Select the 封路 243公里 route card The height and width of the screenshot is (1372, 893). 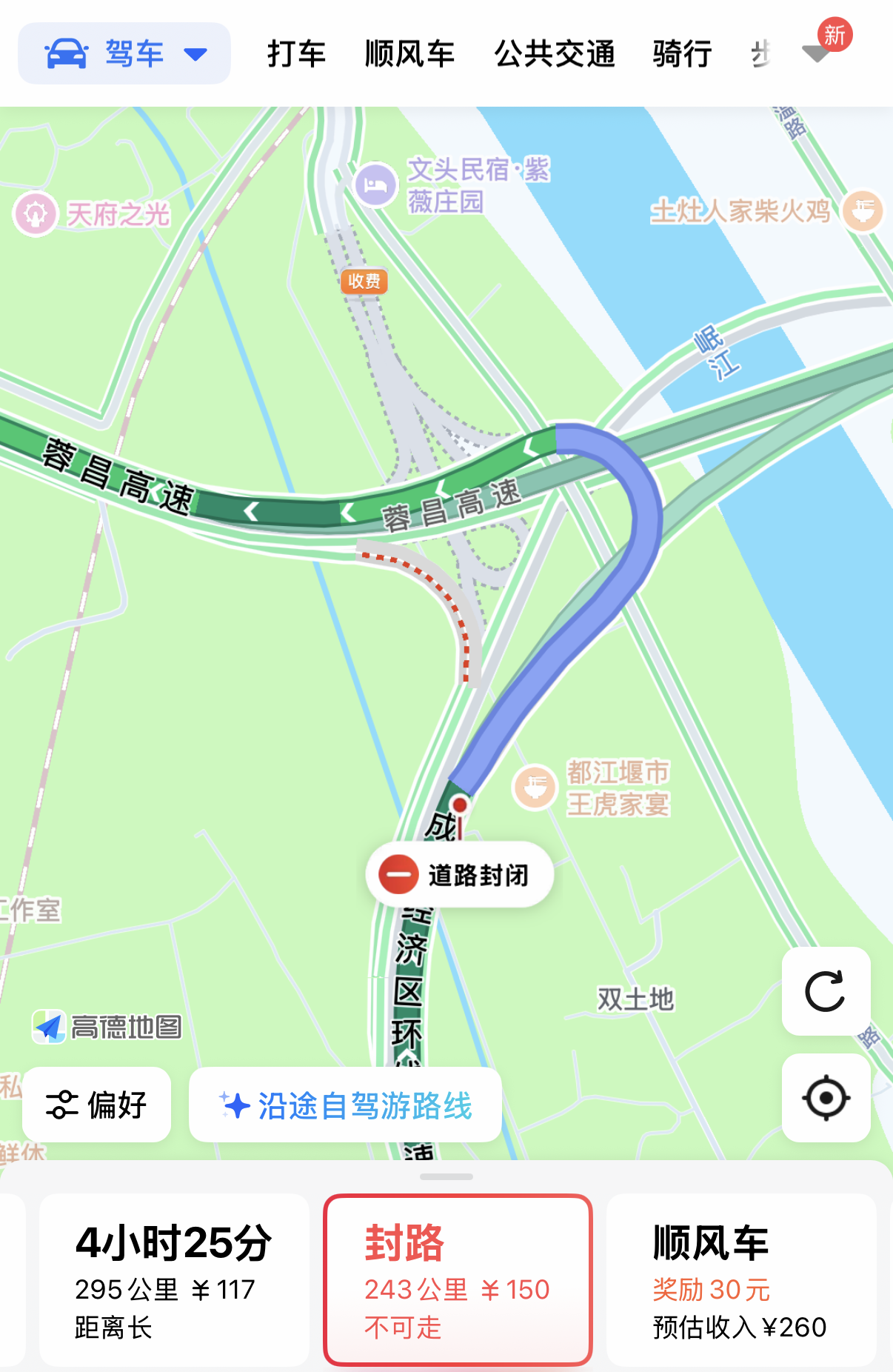tap(458, 1279)
